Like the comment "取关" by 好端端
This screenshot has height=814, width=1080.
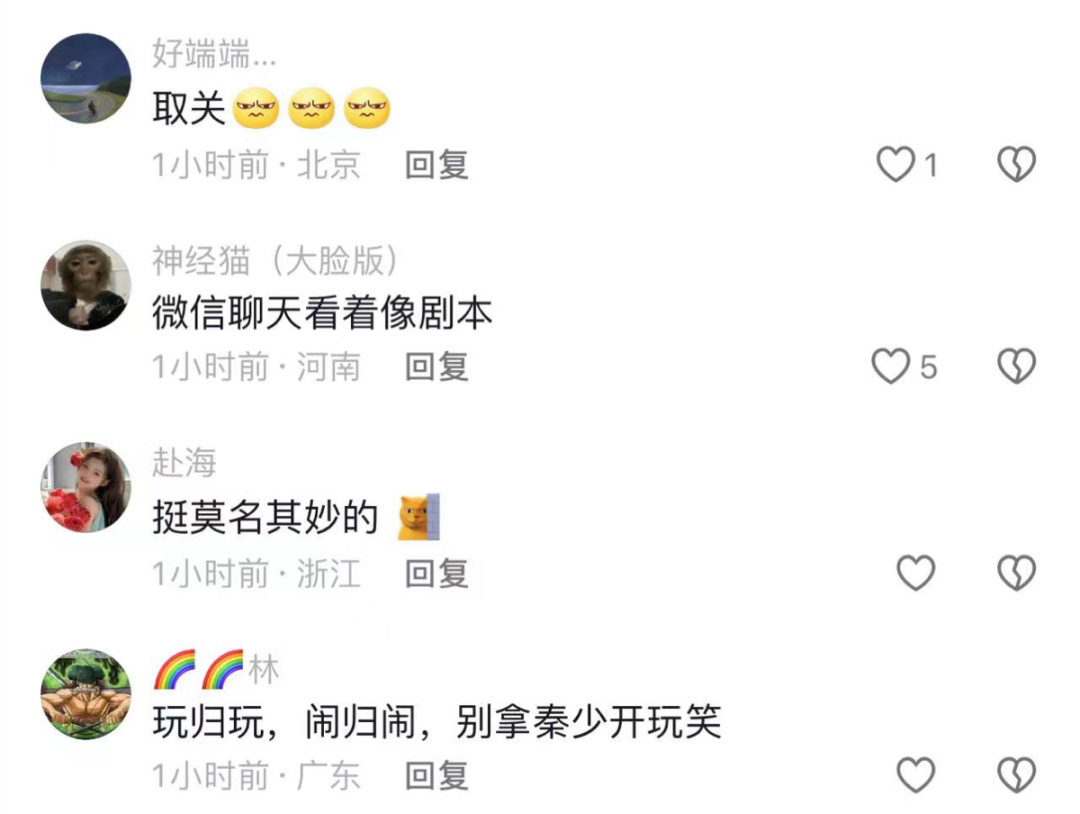tap(896, 164)
